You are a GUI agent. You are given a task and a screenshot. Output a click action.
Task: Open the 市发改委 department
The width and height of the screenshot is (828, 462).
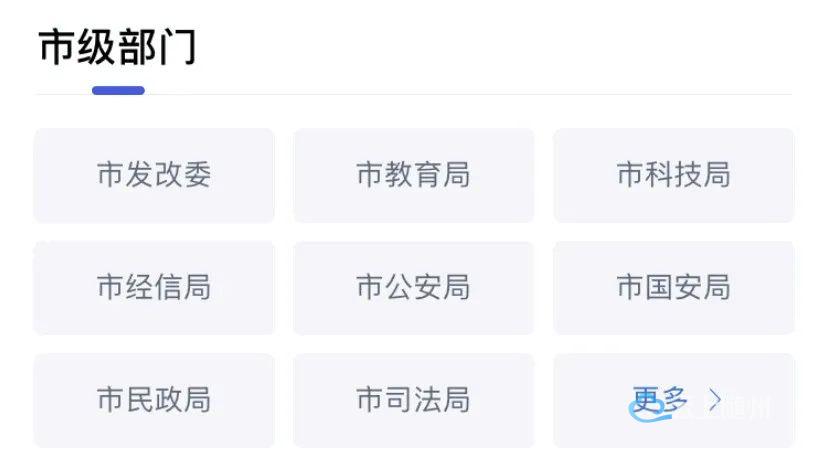(154, 175)
